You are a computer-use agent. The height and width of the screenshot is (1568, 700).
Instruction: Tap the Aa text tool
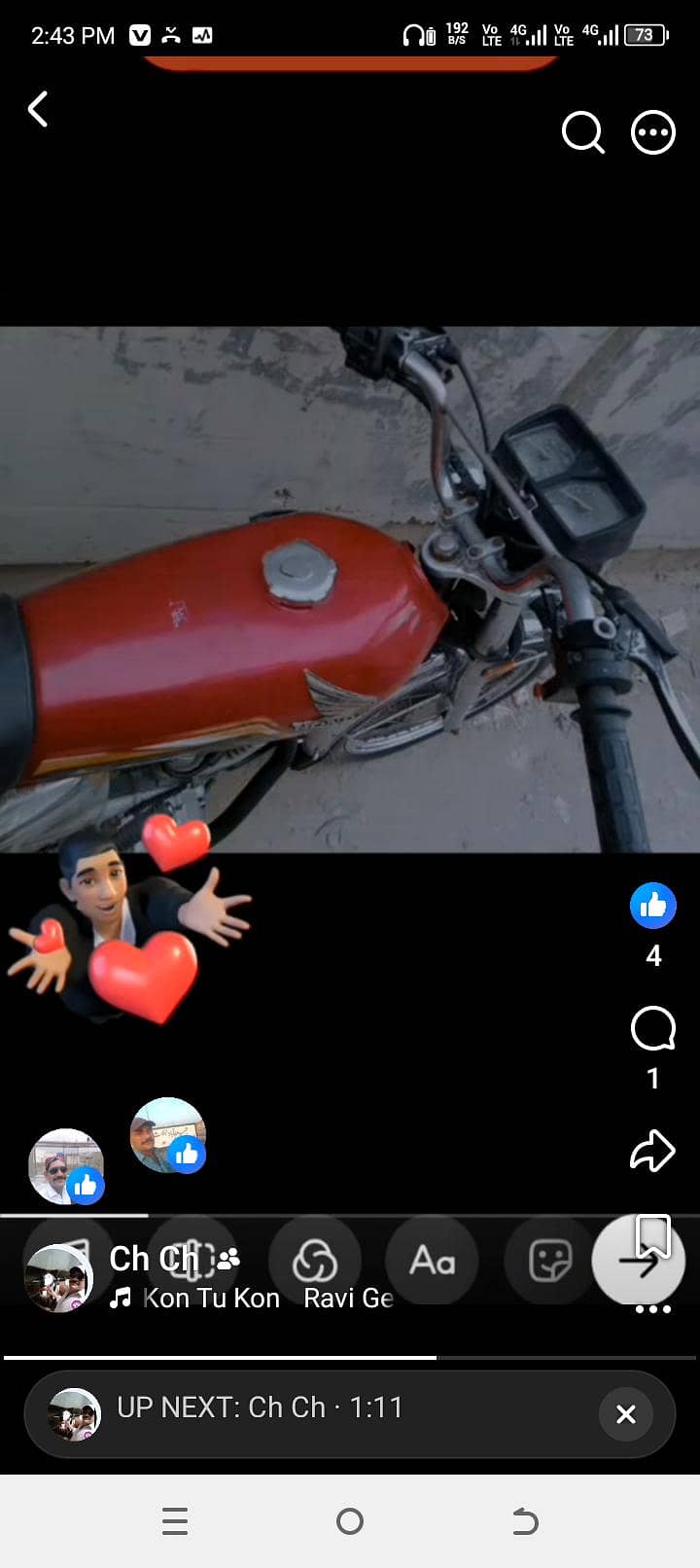433,1261
